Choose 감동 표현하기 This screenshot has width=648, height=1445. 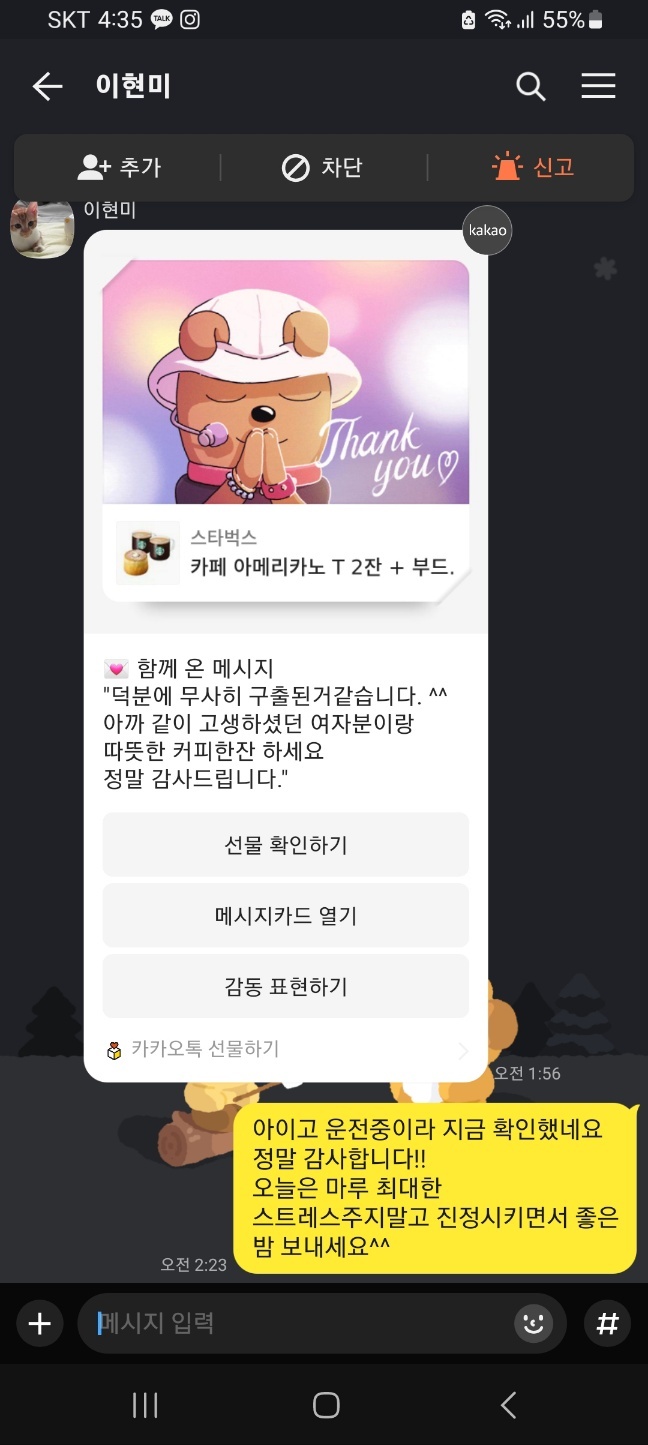click(x=286, y=986)
